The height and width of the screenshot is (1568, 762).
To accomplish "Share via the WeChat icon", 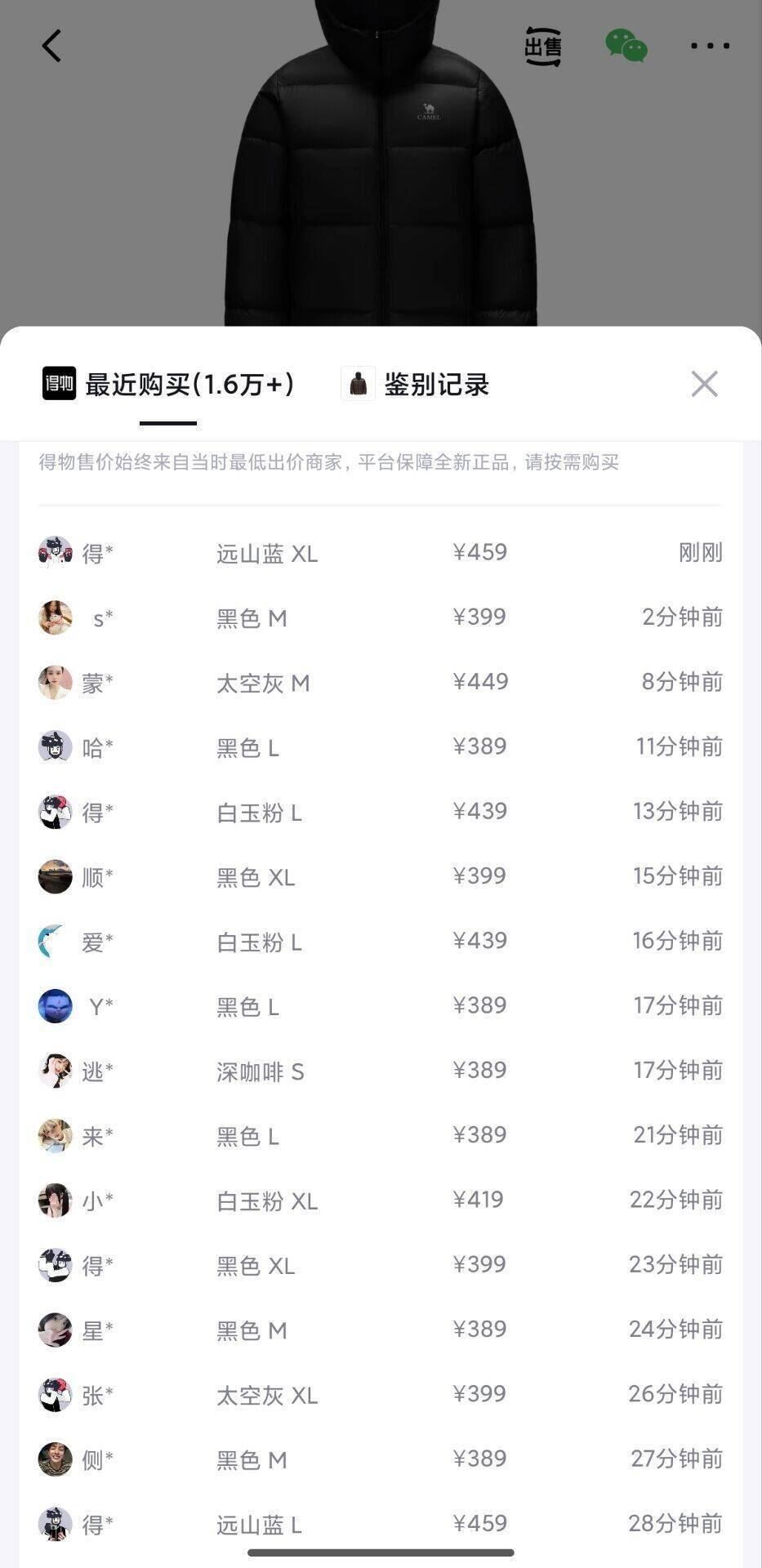I will (626, 46).
